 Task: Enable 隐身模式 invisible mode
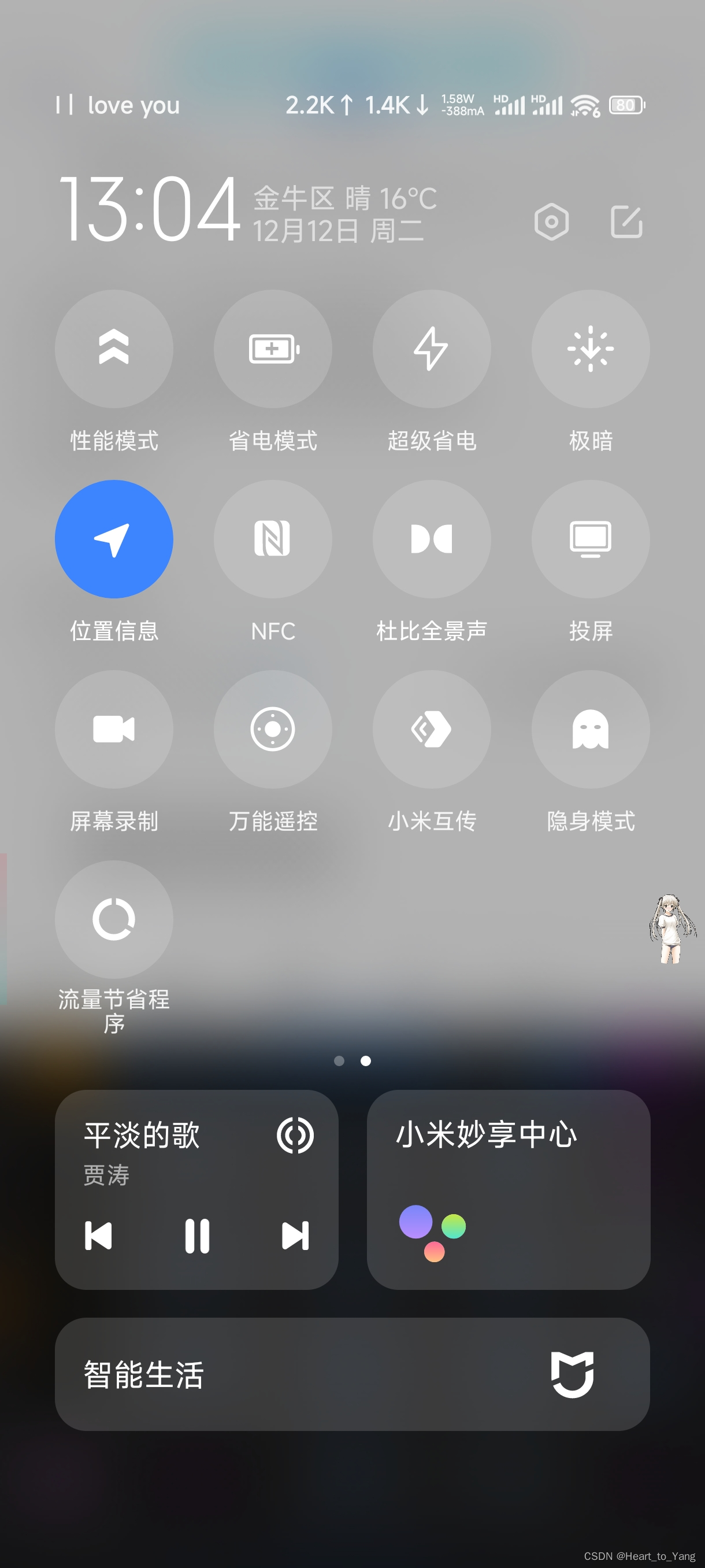point(590,729)
